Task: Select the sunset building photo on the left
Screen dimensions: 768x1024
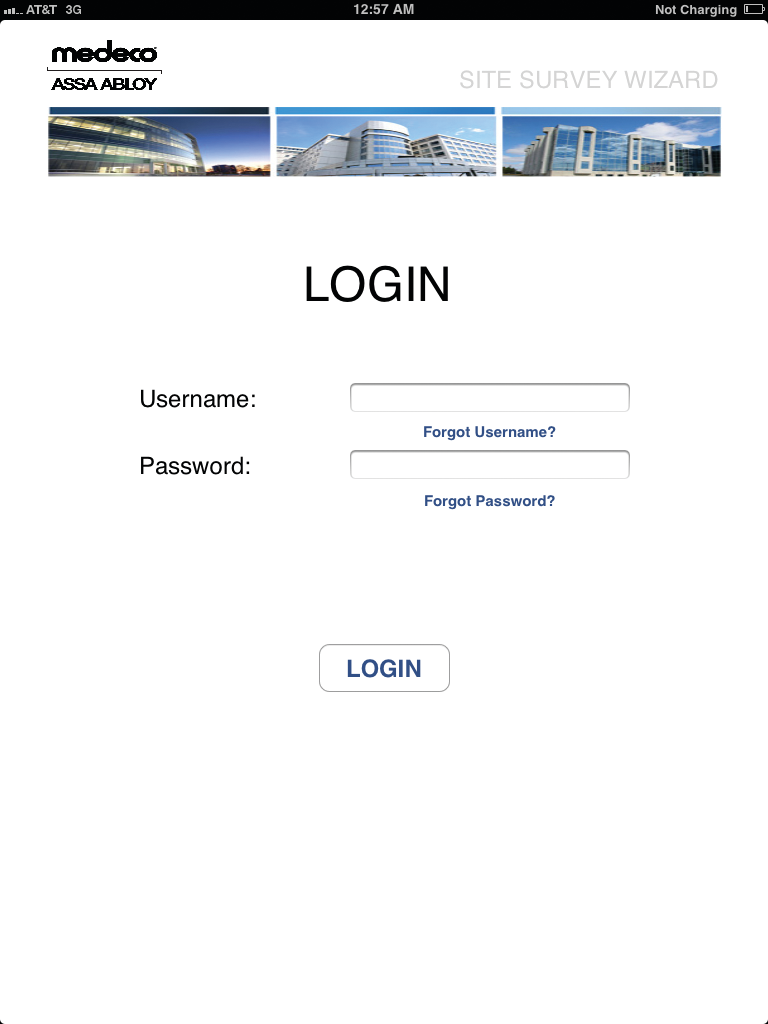Action: tap(157, 142)
